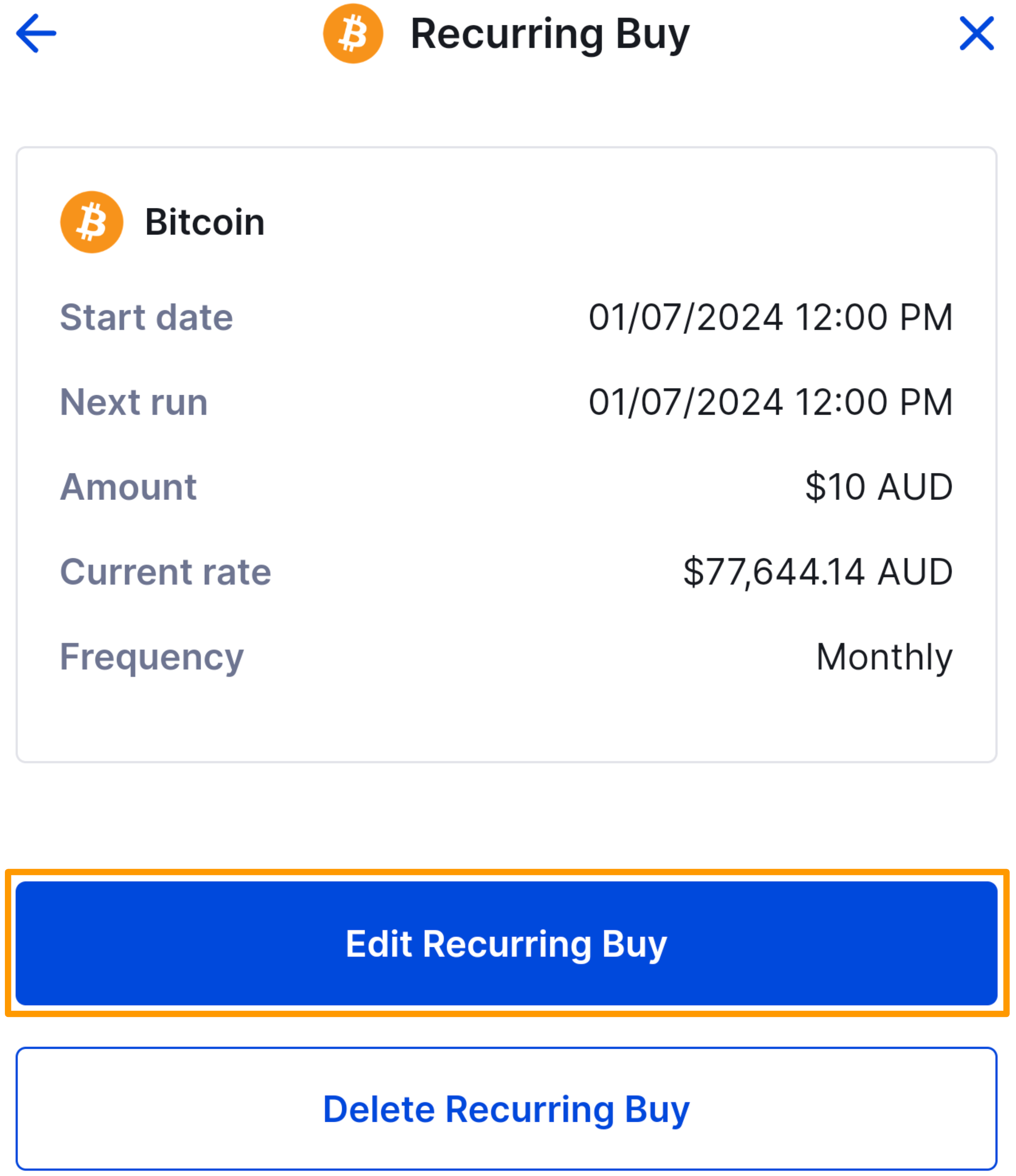Viewport: 1016px width, 1176px height.
Task: Click the Start date row
Action: click(x=508, y=318)
